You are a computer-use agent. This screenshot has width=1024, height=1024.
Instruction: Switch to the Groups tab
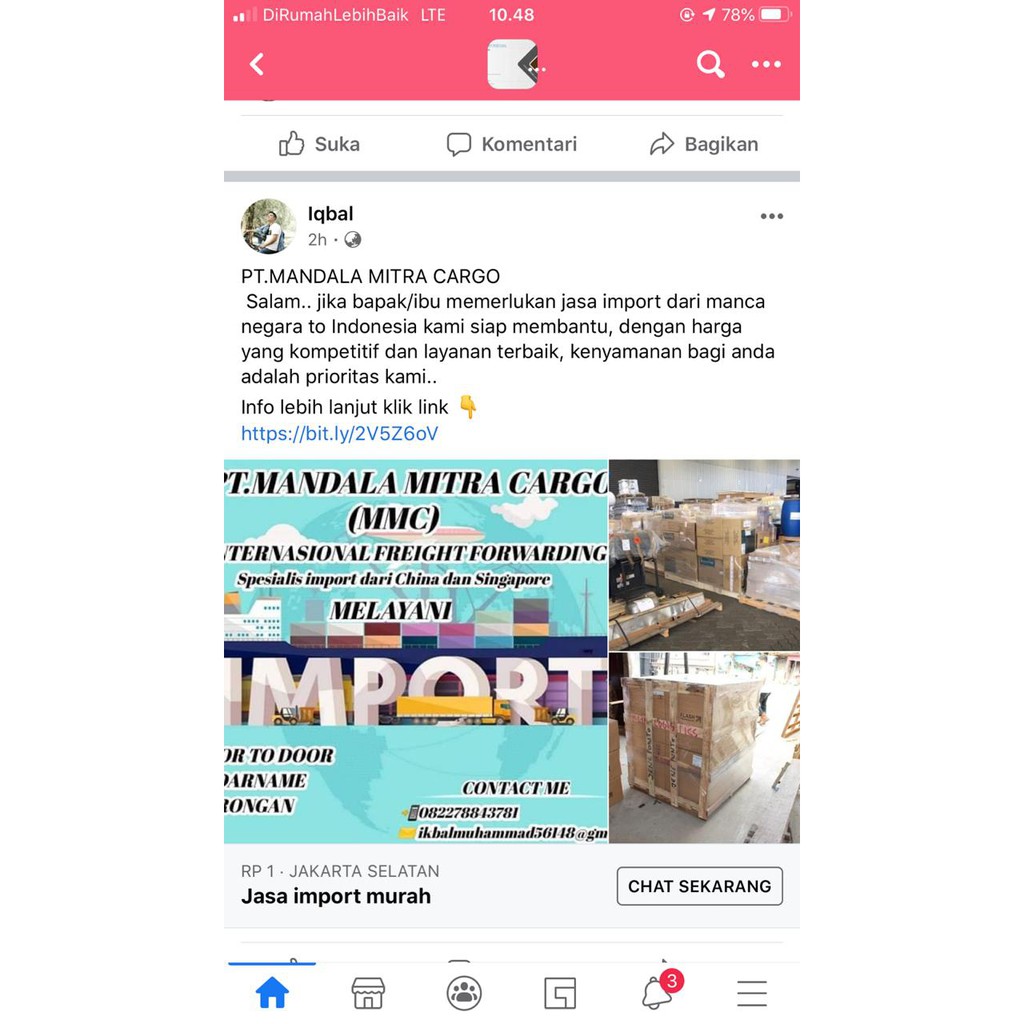coord(464,993)
